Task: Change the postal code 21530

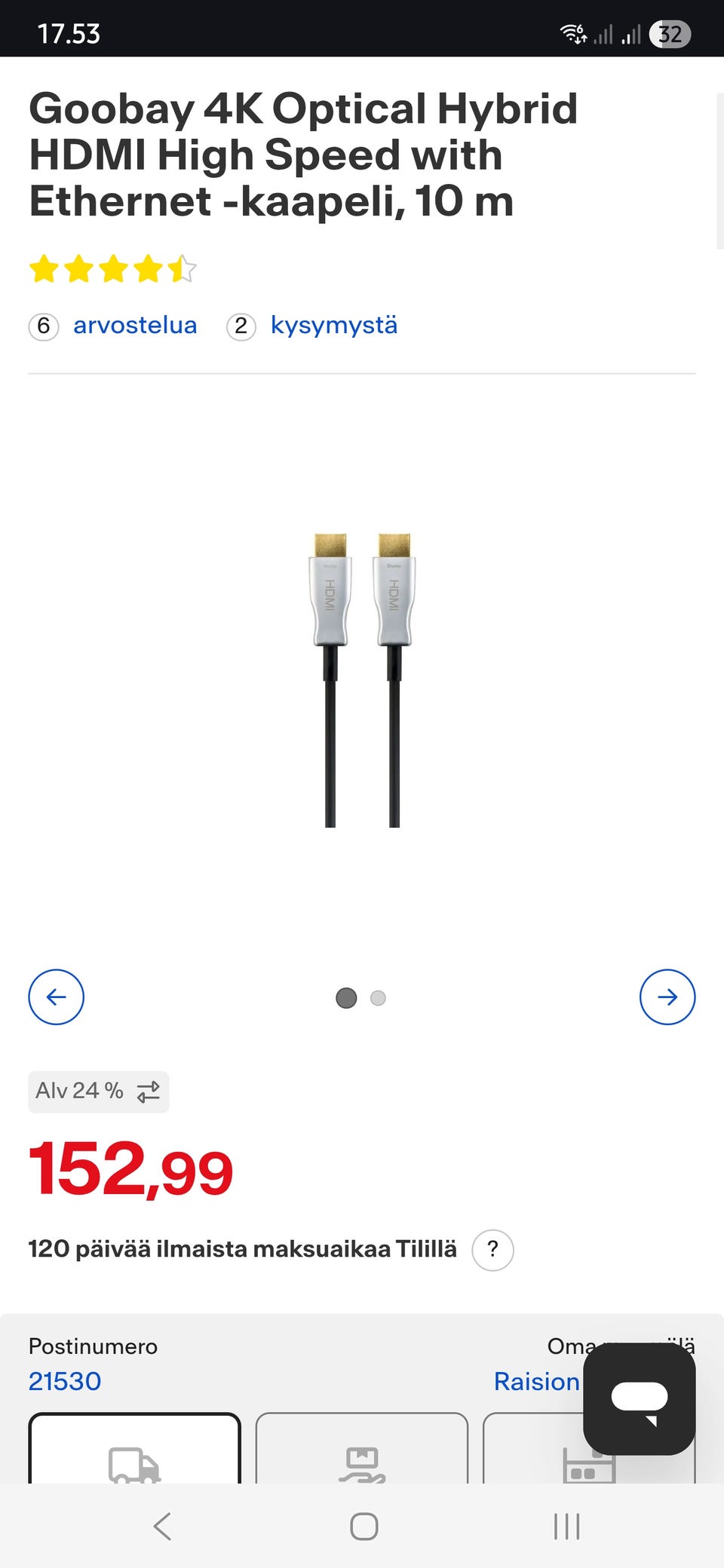Action: click(65, 1381)
